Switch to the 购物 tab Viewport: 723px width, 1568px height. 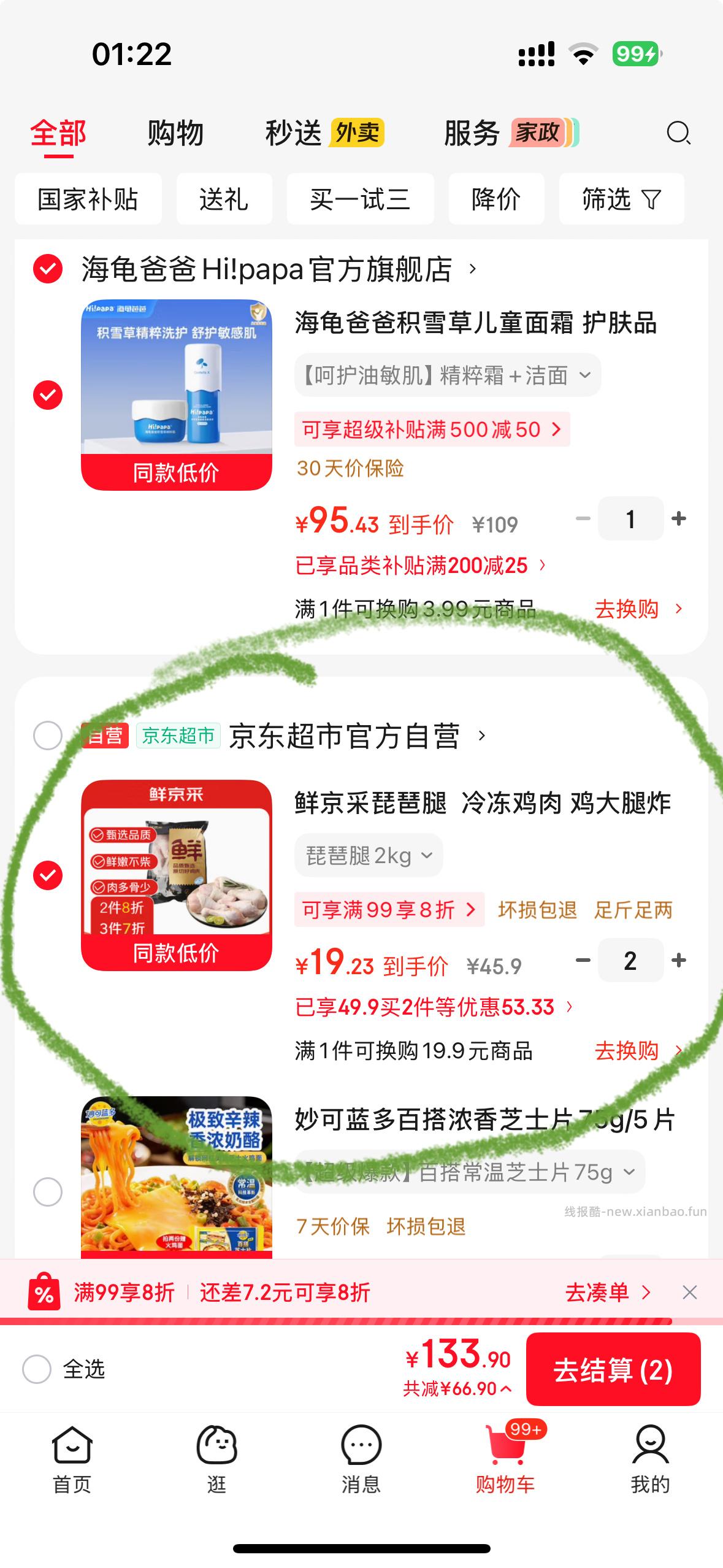175,133
